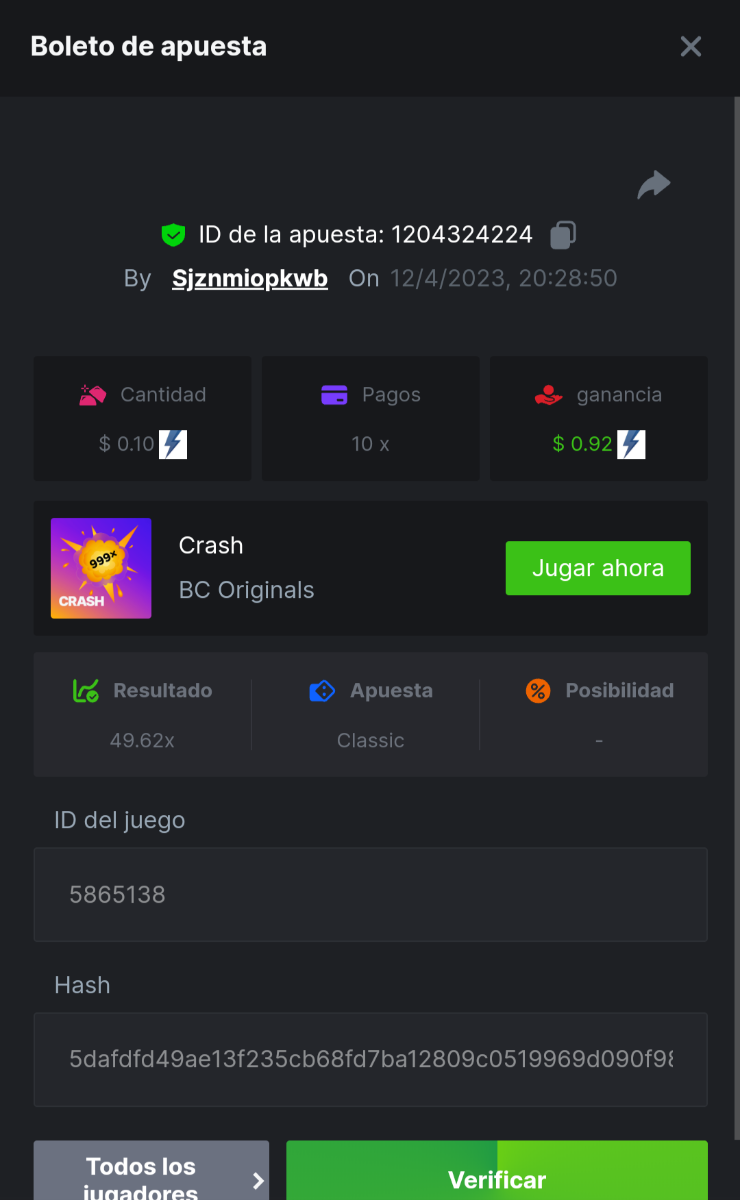Copy the bet ID number
Image resolution: width=740 pixels, height=1200 pixels.
(563, 236)
